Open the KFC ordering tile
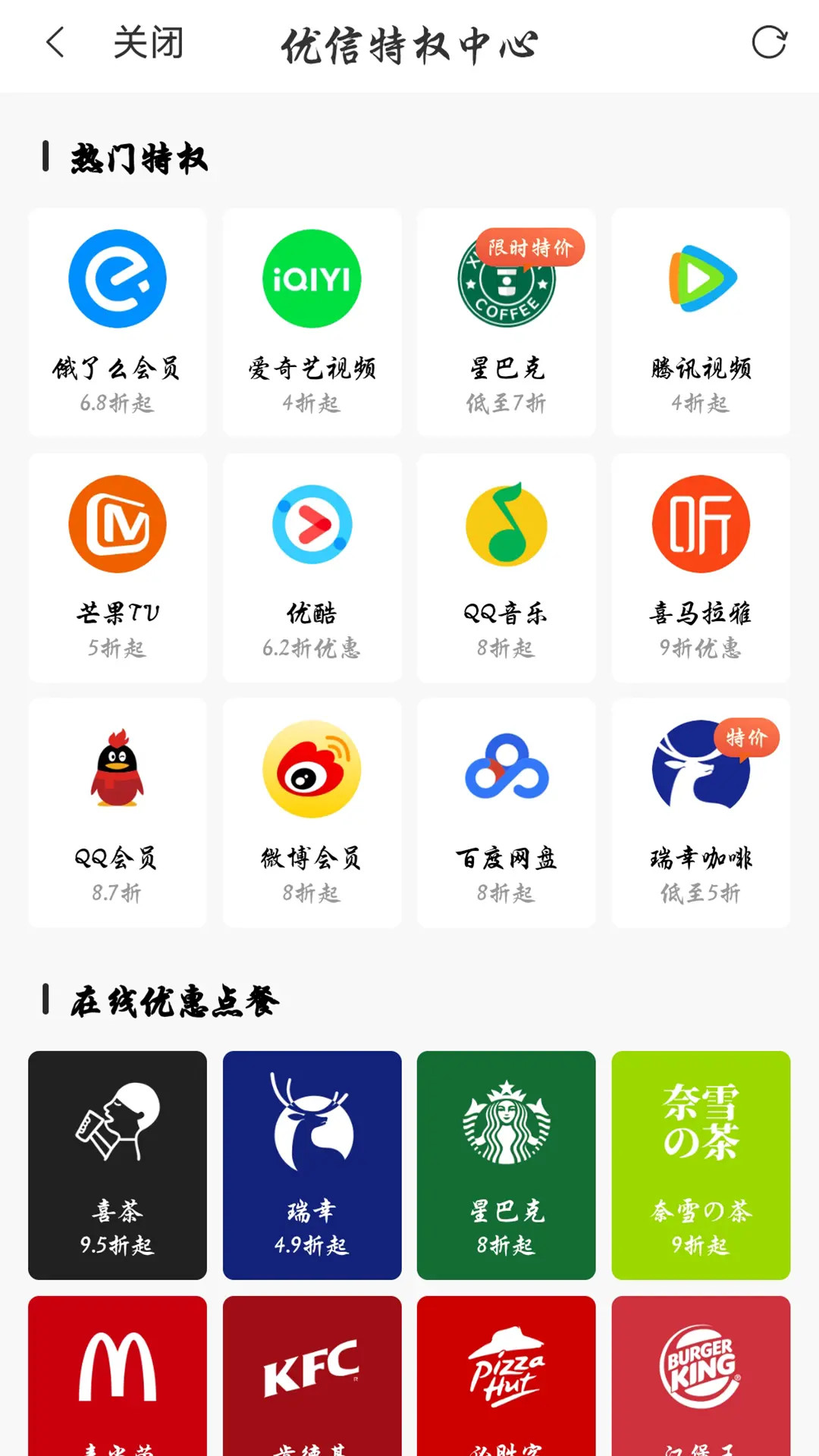This screenshot has height=1456, width=819. (x=312, y=1371)
